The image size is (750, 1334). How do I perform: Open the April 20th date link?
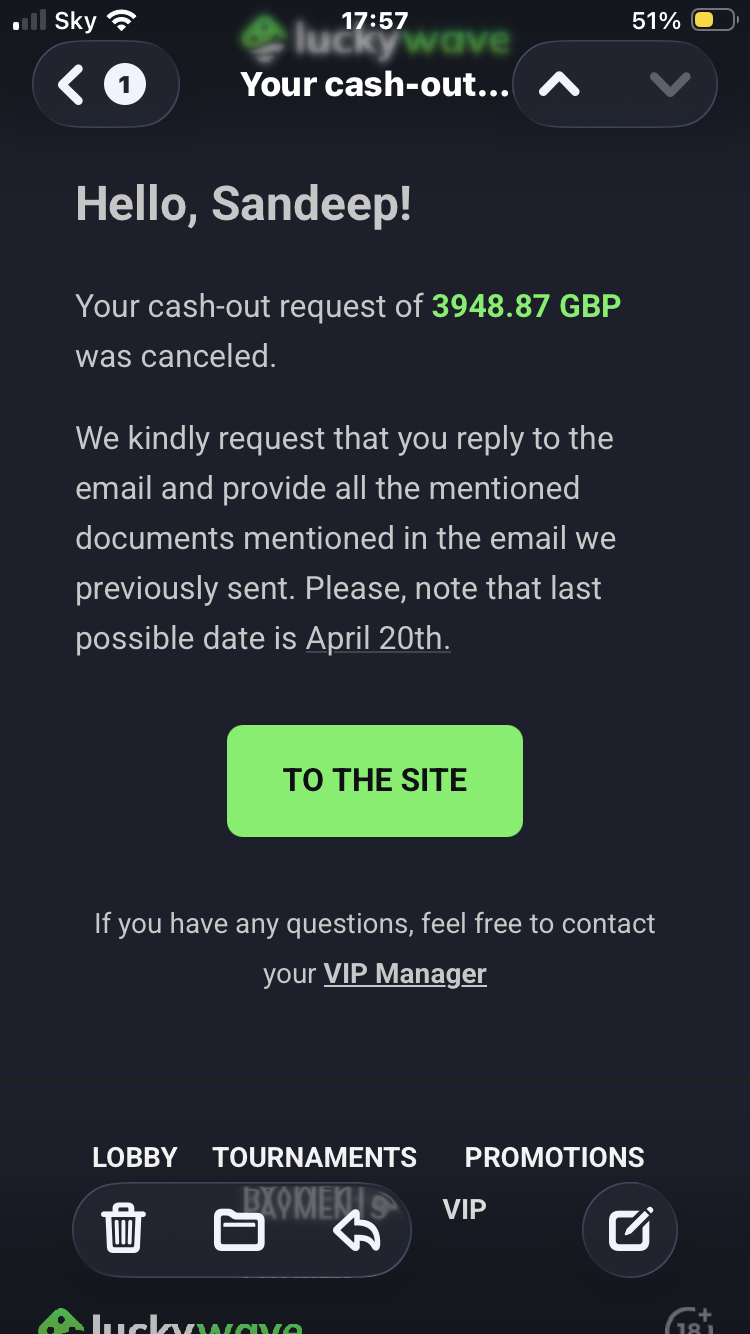click(x=378, y=638)
